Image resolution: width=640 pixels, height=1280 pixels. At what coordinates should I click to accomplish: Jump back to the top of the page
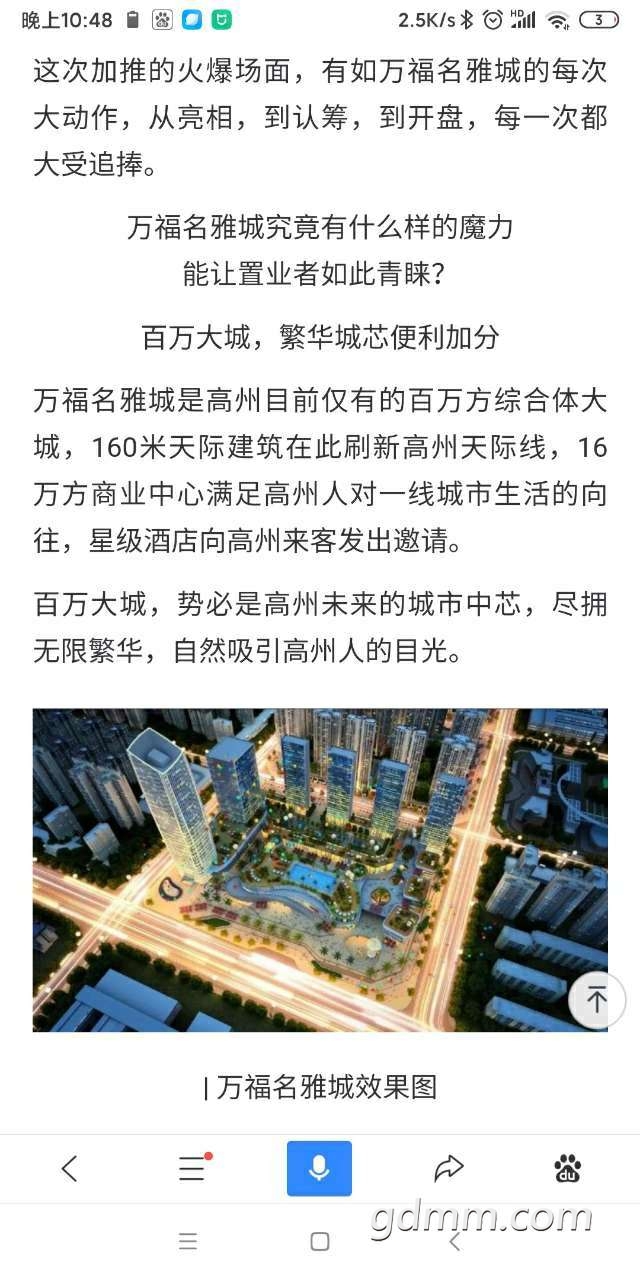[596, 999]
